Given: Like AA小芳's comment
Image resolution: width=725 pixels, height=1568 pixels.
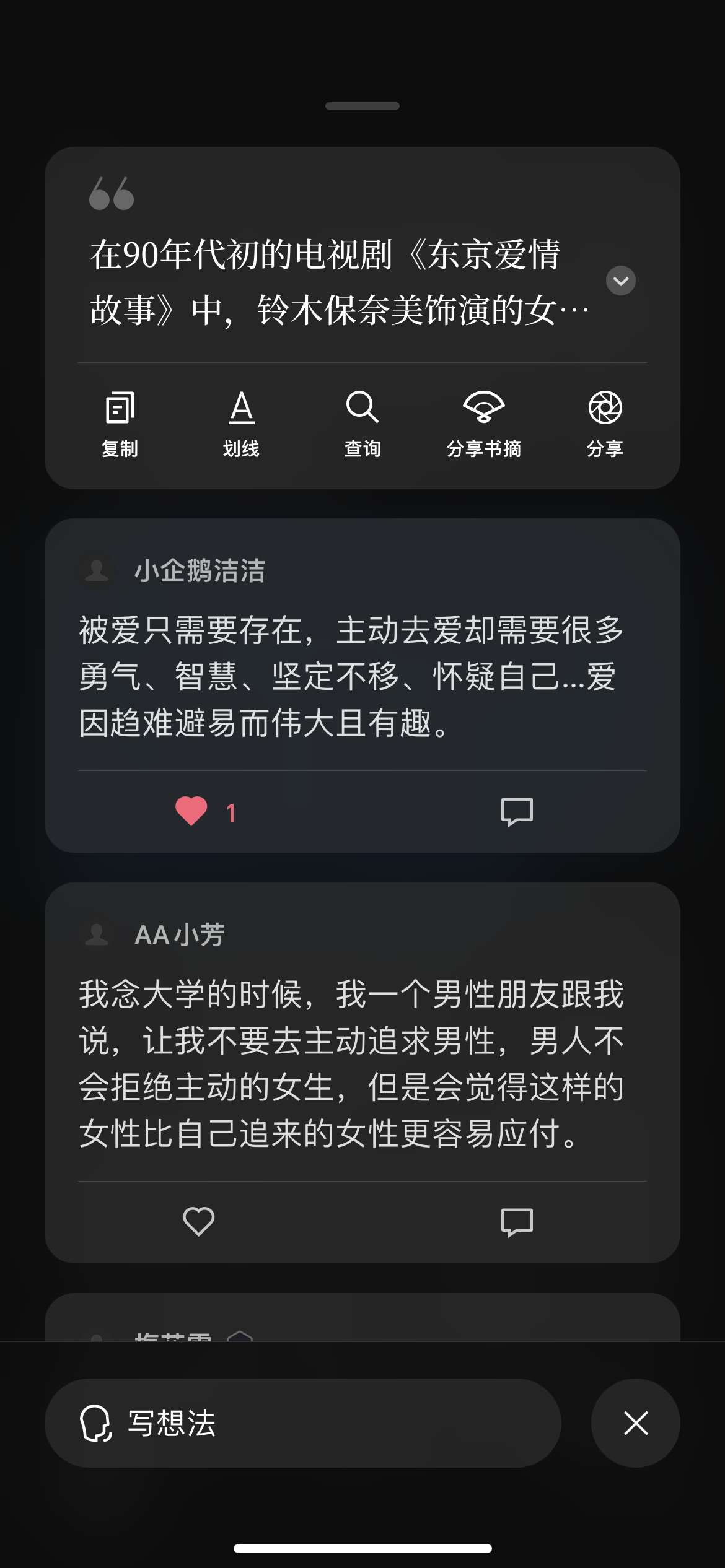Looking at the screenshot, I should (198, 1222).
